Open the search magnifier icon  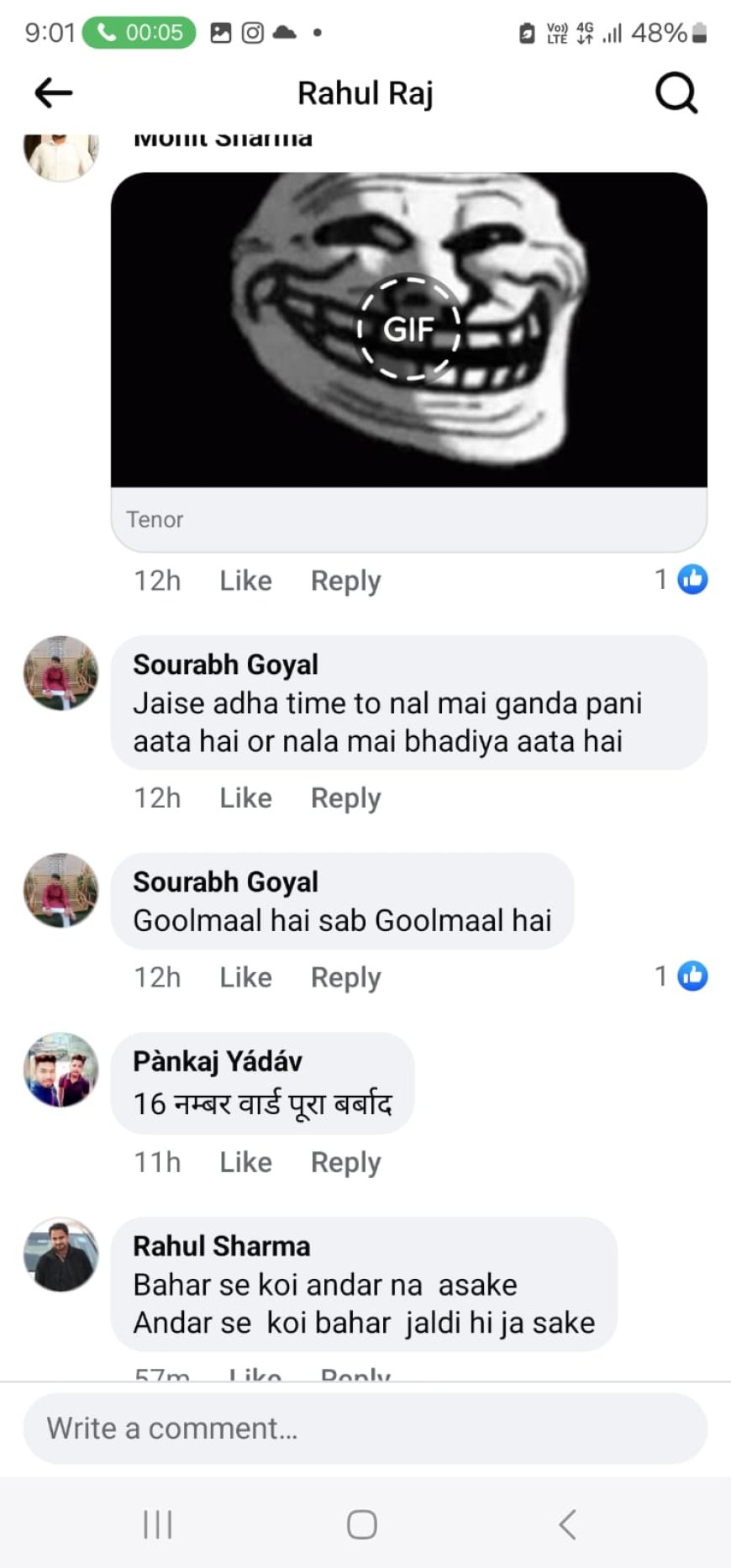coord(676,92)
